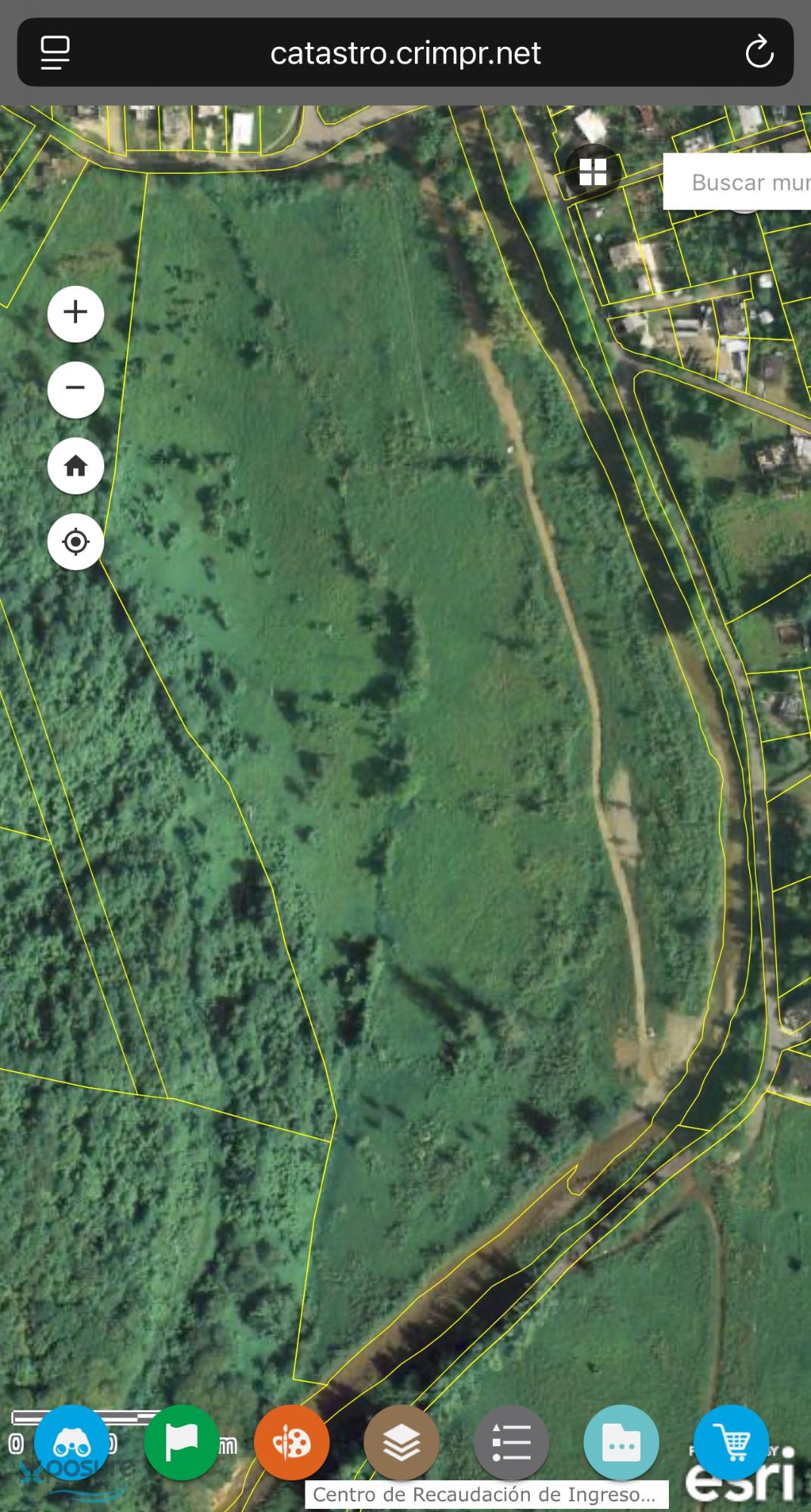The height and width of the screenshot is (1512, 811).
Task: Edit the catastro.crimpr.net address bar
Action: click(x=405, y=53)
